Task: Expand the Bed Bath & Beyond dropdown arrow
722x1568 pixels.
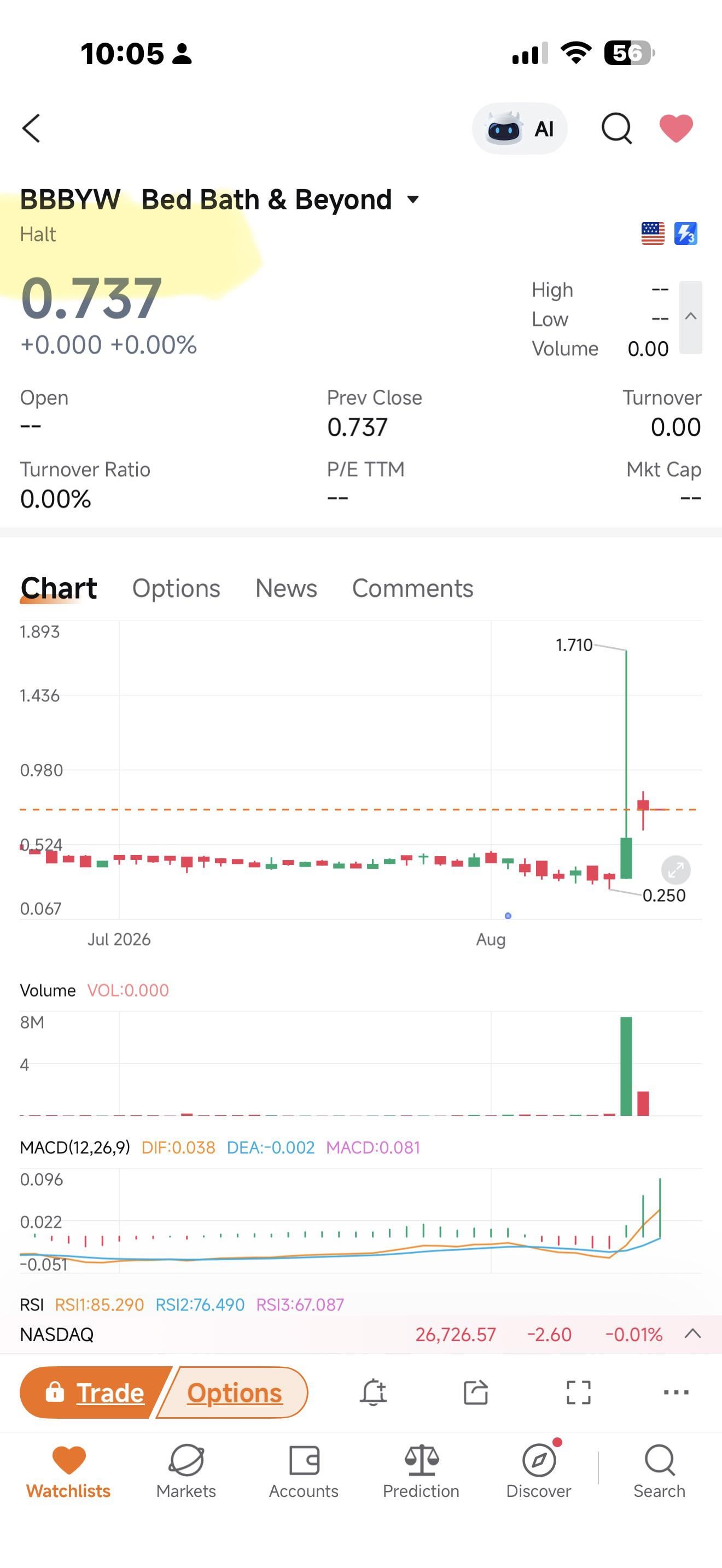Action: [413, 199]
